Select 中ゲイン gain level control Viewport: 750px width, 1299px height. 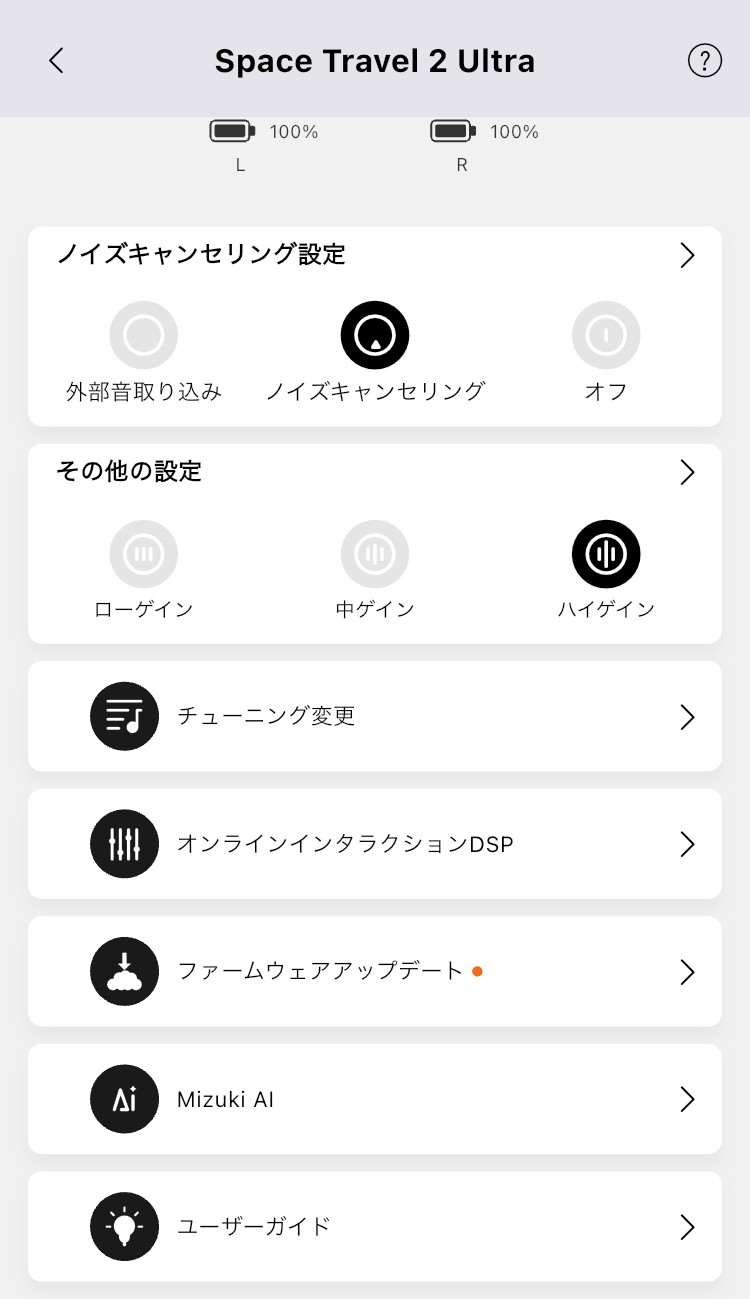tap(375, 553)
